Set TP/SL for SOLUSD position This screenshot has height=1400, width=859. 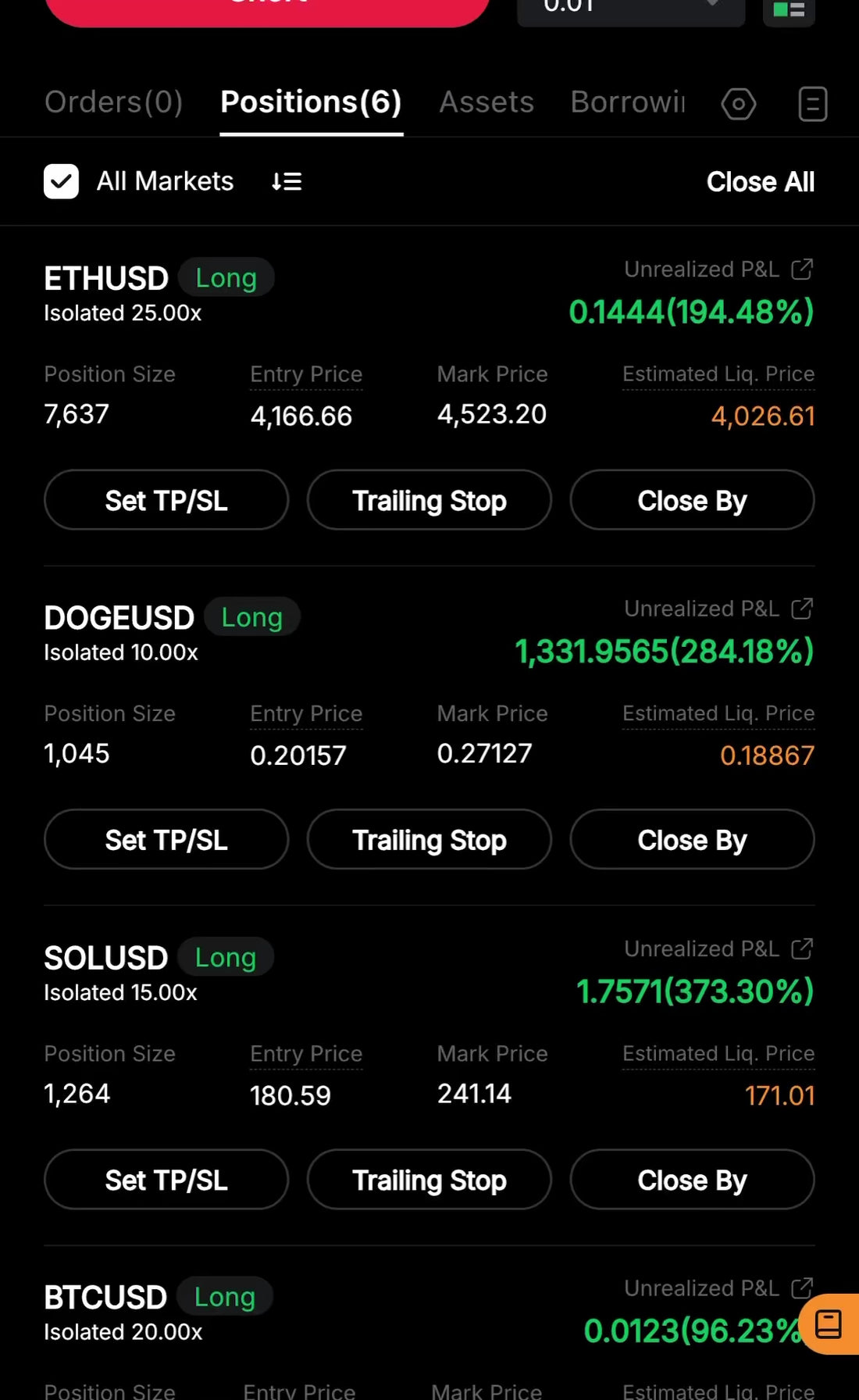pos(166,1180)
